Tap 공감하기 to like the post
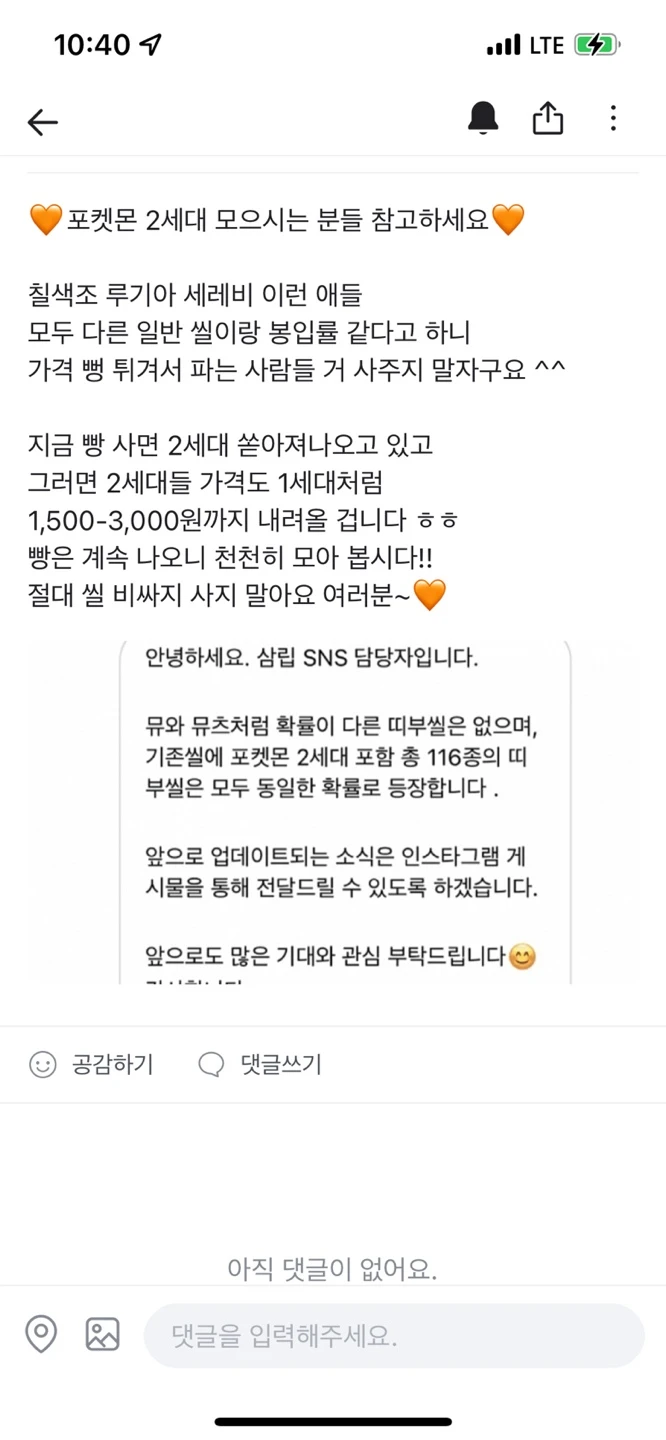 tap(92, 1064)
